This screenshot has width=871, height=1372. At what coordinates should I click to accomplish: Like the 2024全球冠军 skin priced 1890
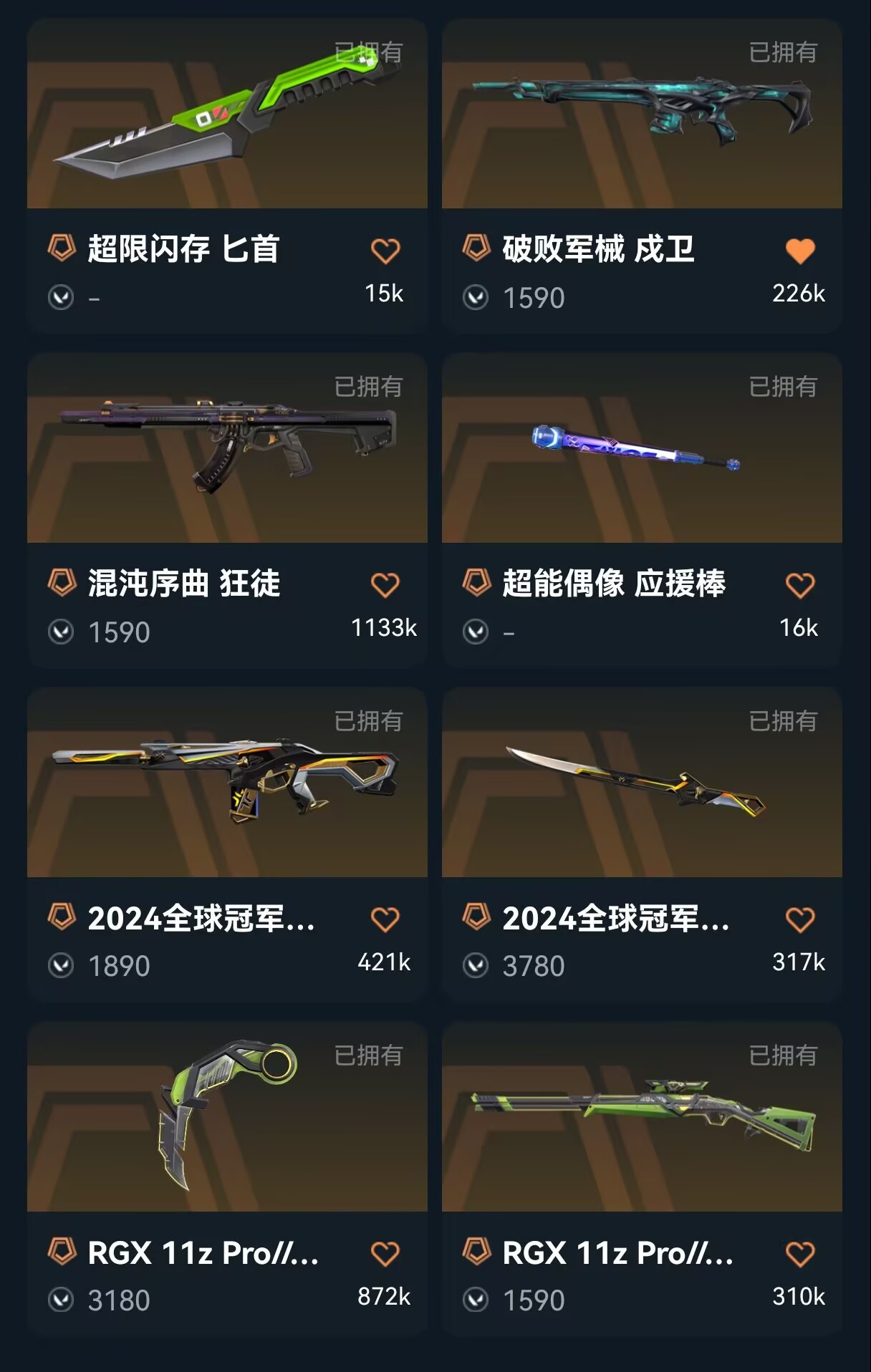385,919
